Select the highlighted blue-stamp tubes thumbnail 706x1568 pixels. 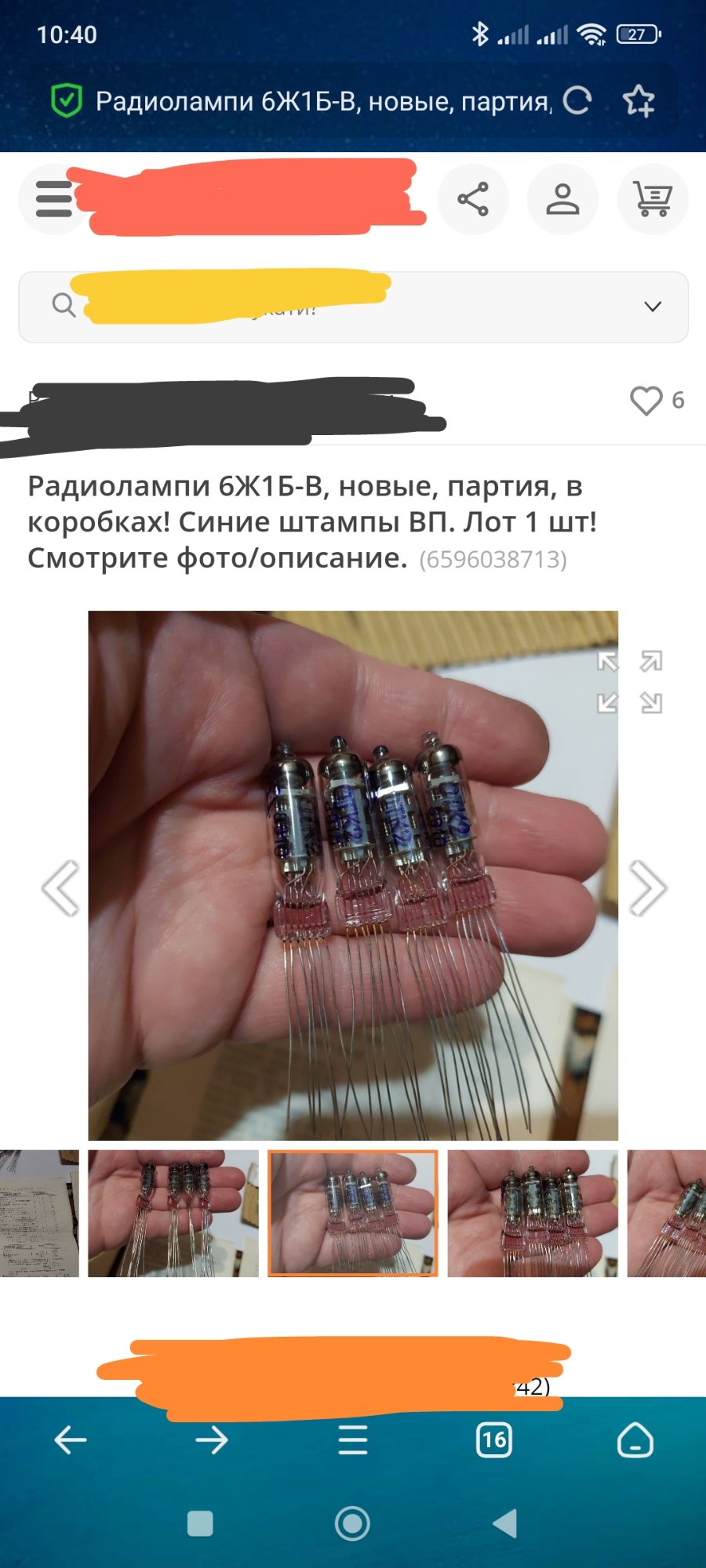coord(352,1214)
